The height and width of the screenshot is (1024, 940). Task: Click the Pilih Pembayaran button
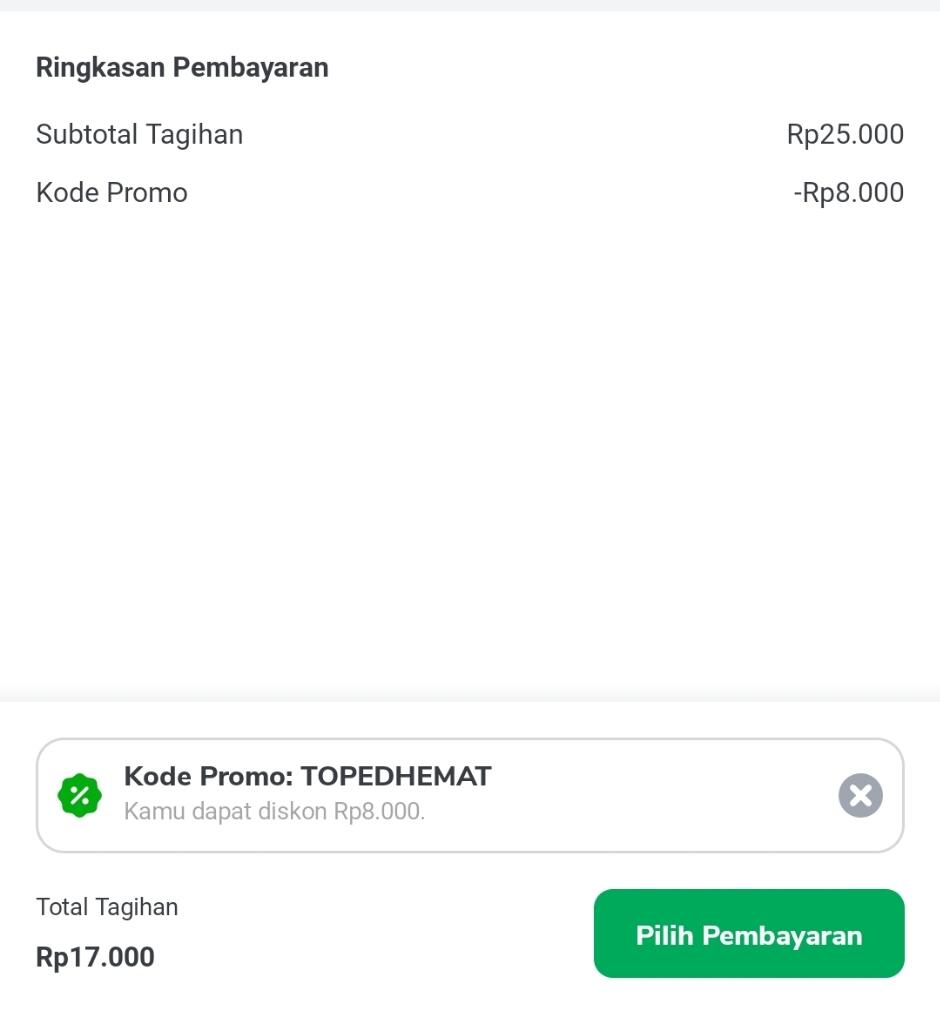pos(748,933)
